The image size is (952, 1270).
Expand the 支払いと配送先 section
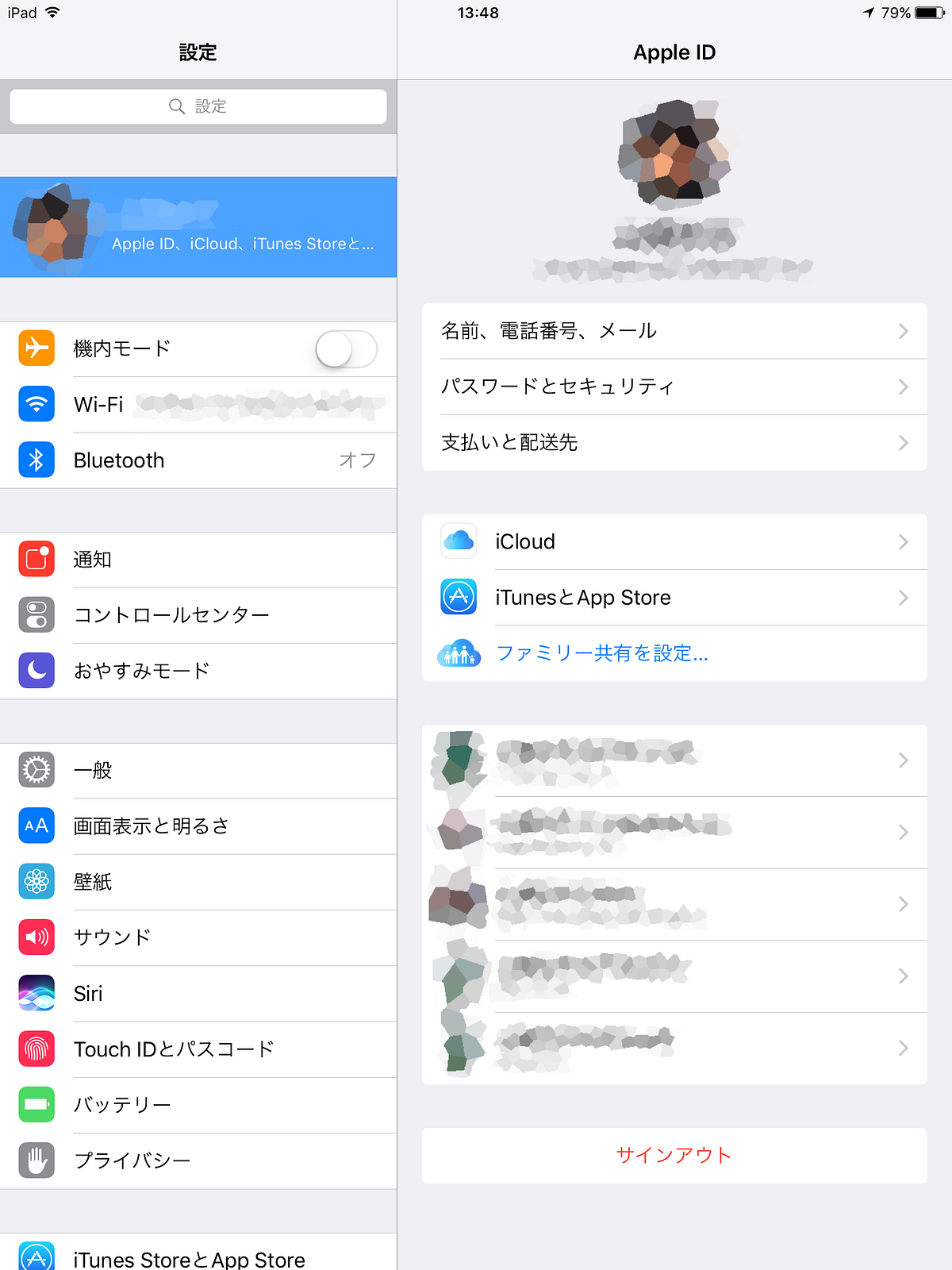click(x=674, y=443)
